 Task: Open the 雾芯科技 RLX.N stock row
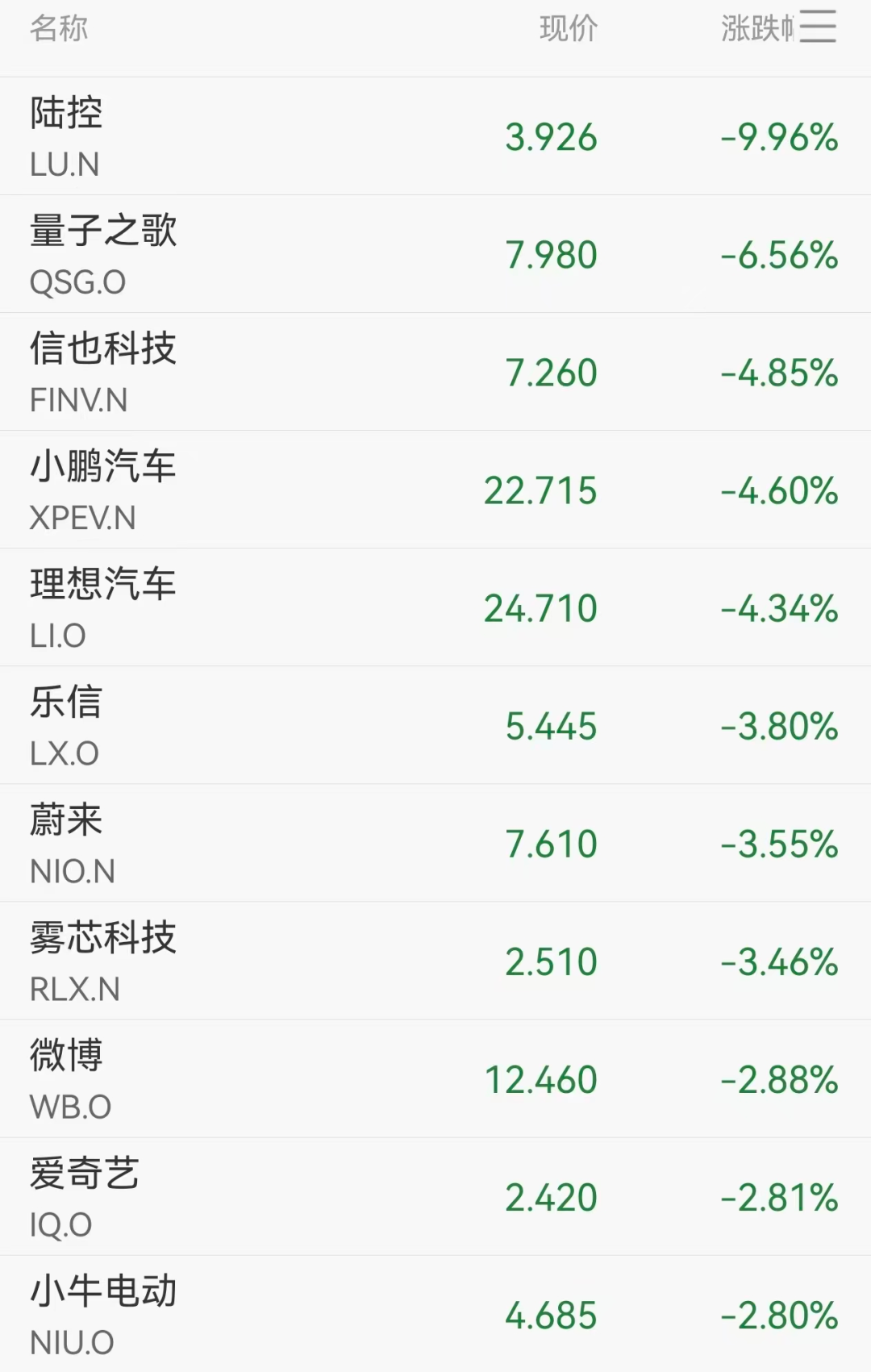point(435,961)
